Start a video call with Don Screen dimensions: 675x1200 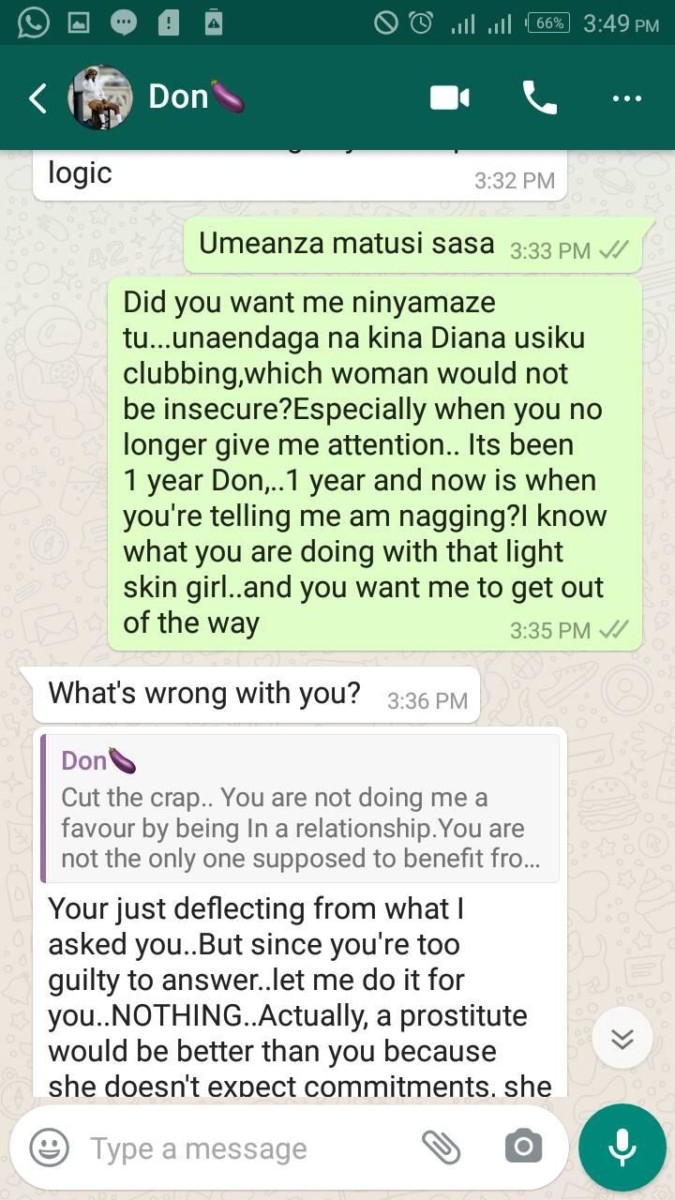click(450, 98)
